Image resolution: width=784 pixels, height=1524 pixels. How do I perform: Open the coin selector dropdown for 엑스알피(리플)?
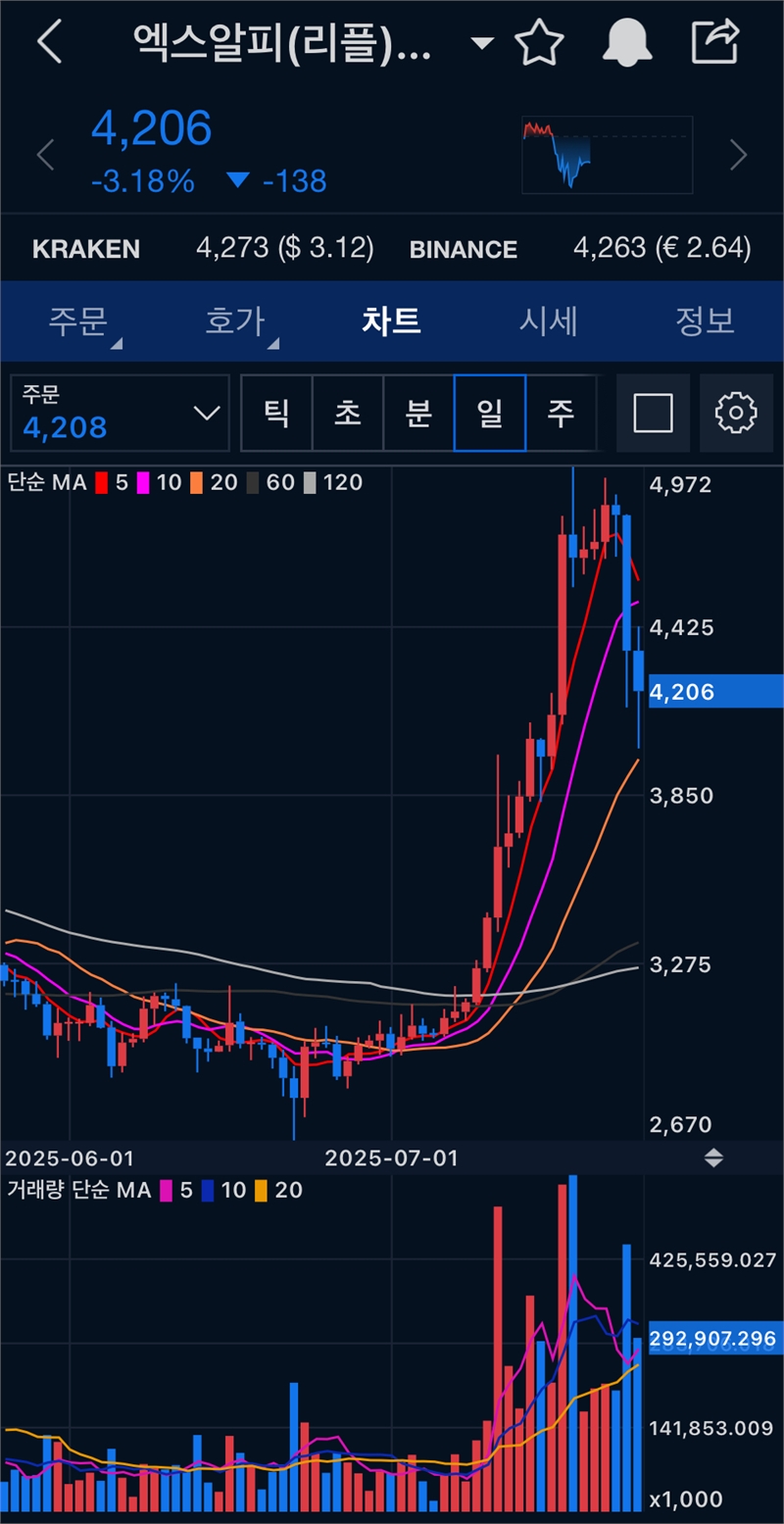tap(481, 43)
